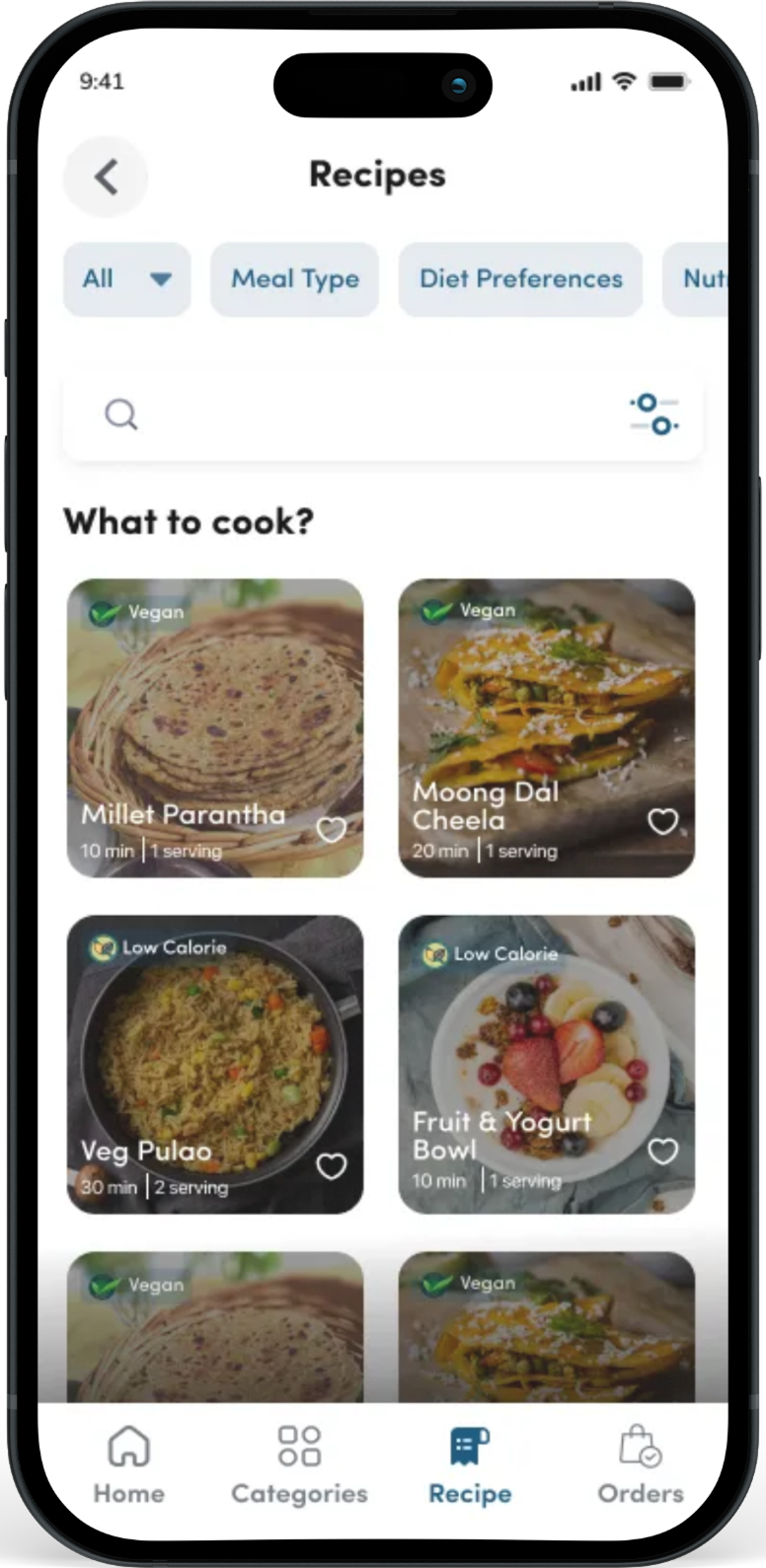Image resolution: width=766 pixels, height=1568 pixels.
Task: Go to the Orders tab
Action: pyautogui.click(x=640, y=1465)
